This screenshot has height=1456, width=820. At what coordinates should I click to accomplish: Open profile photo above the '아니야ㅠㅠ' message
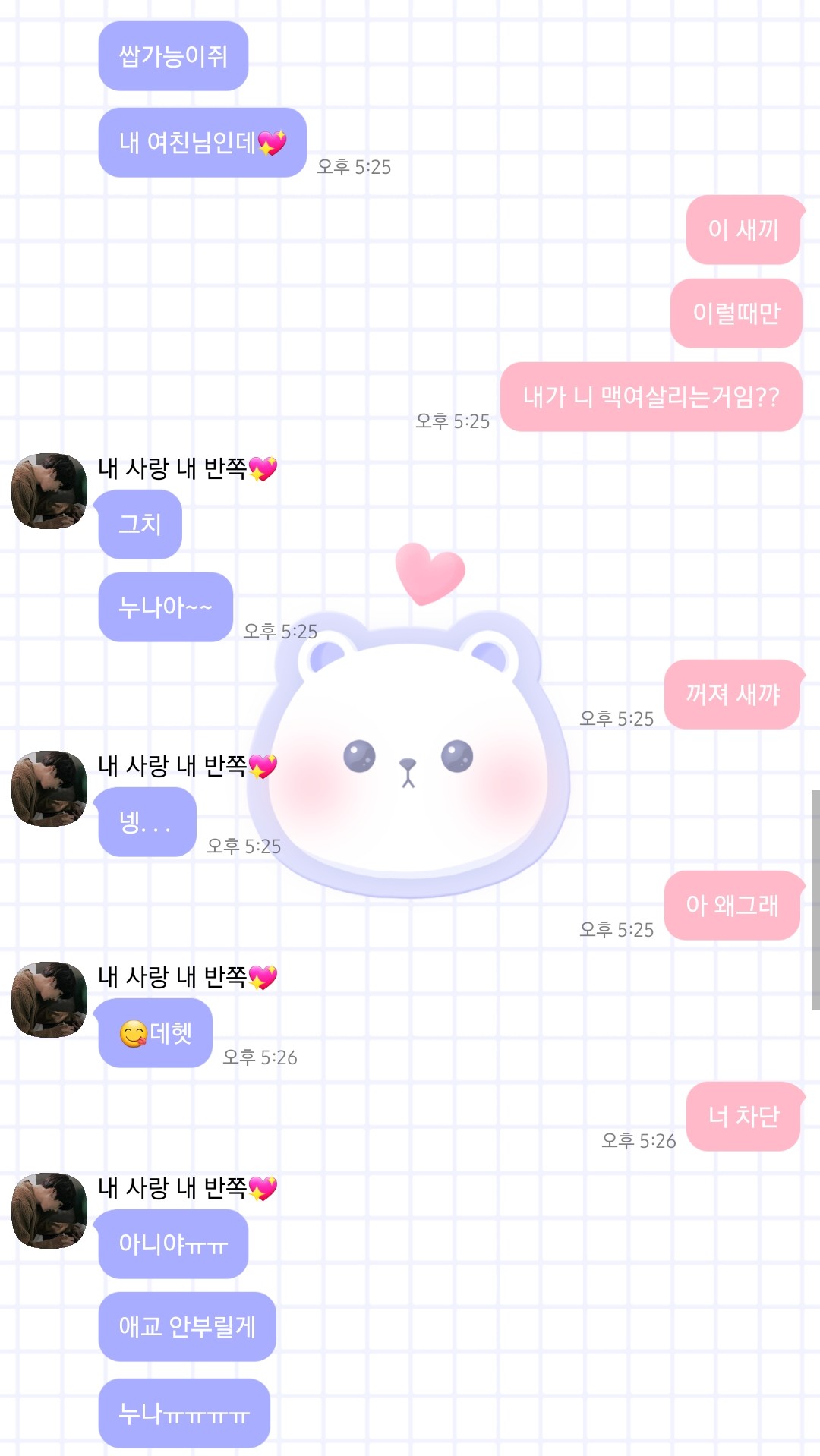click(49, 1211)
